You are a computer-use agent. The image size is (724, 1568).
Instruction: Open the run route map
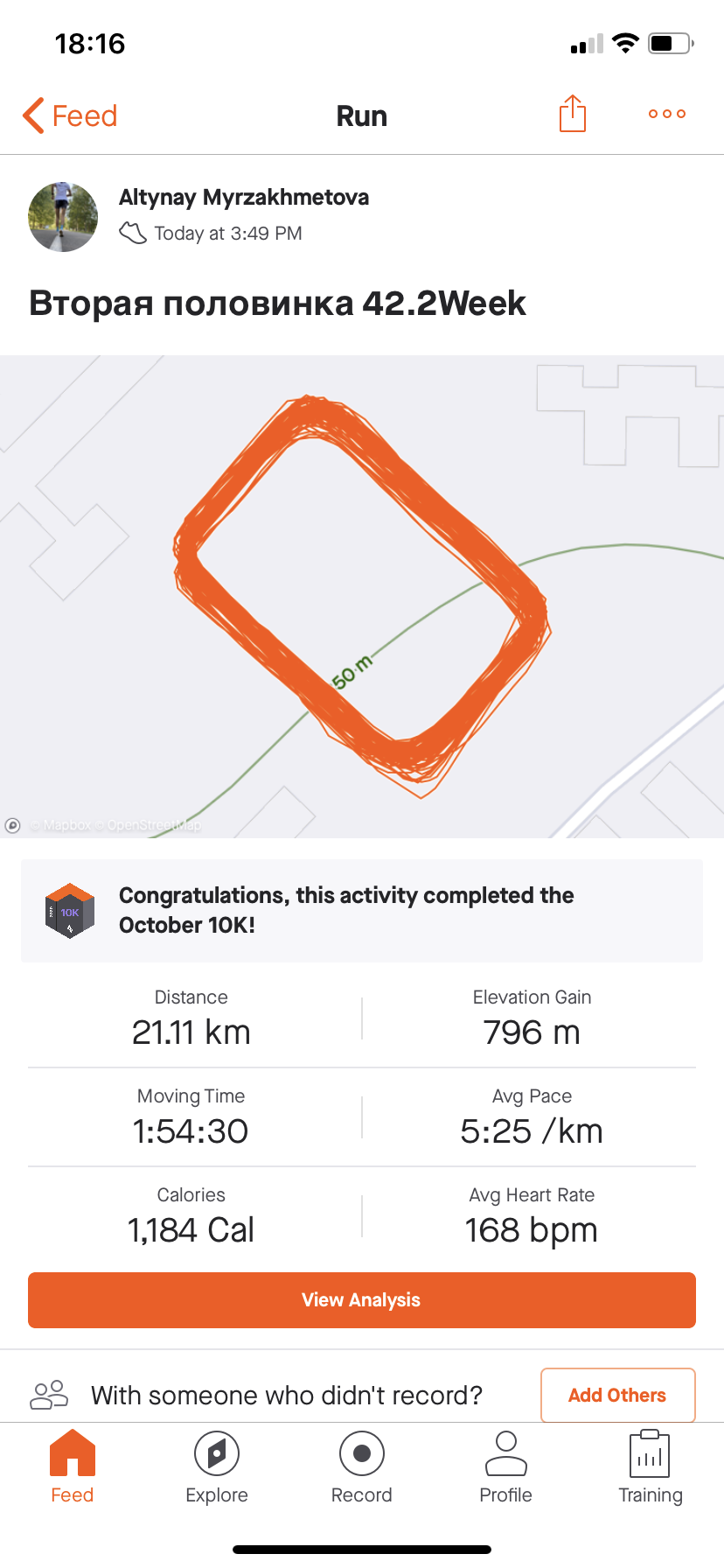(x=362, y=596)
